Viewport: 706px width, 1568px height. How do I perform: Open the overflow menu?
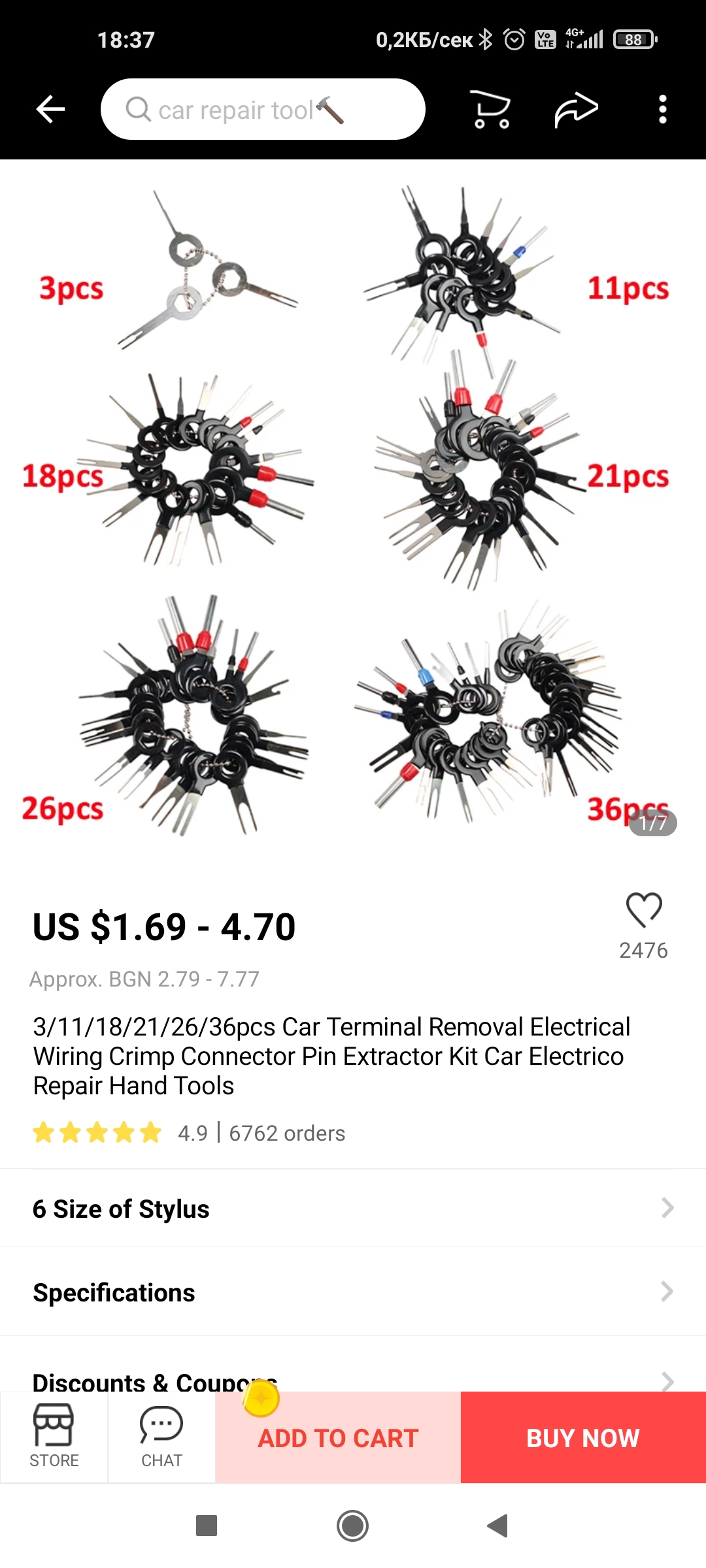pos(662,109)
